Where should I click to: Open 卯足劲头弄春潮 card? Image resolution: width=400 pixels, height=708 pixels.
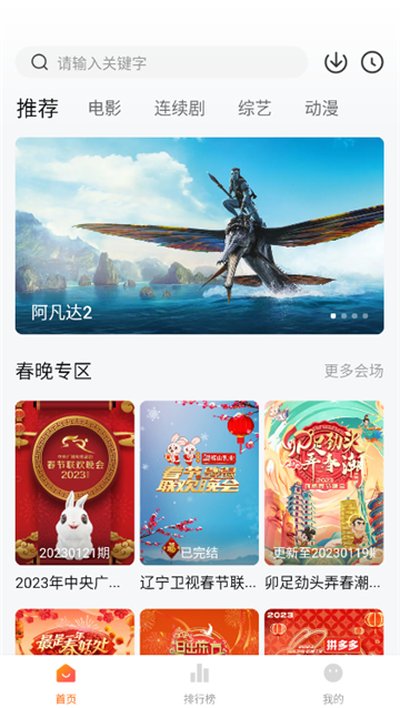(324, 496)
